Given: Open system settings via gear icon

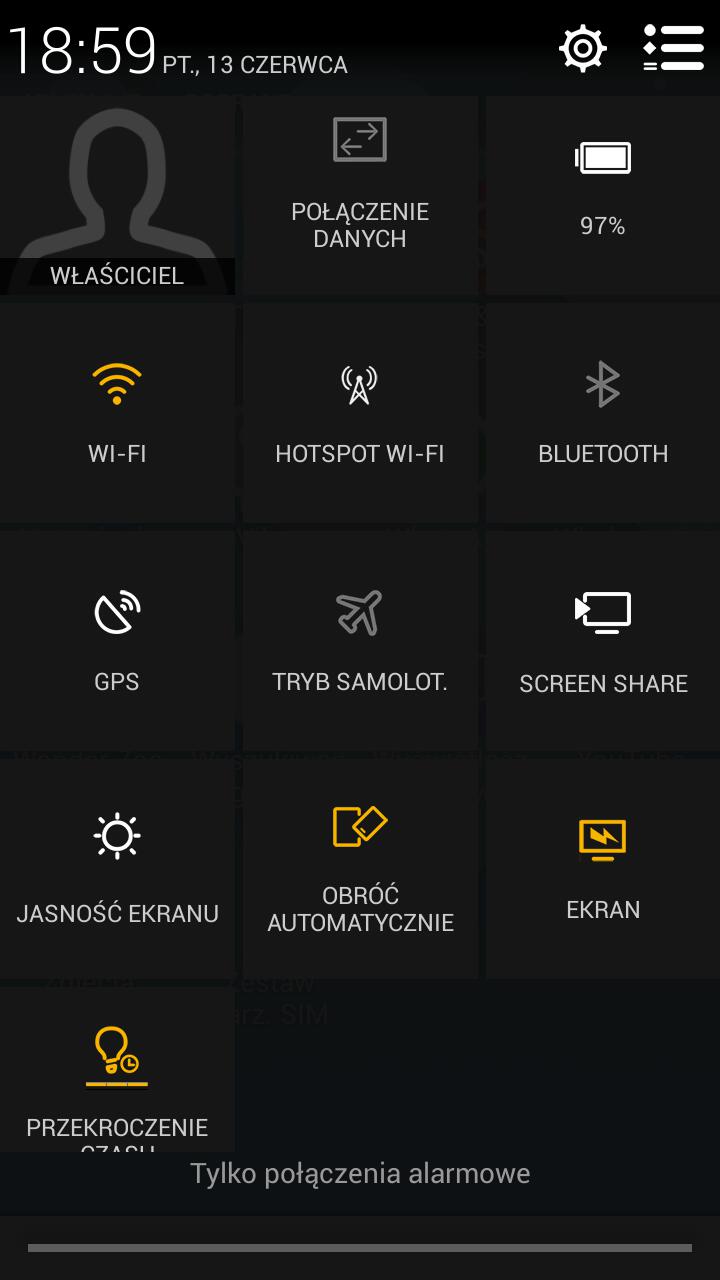Looking at the screenshot, I should [x=583, y=48].
